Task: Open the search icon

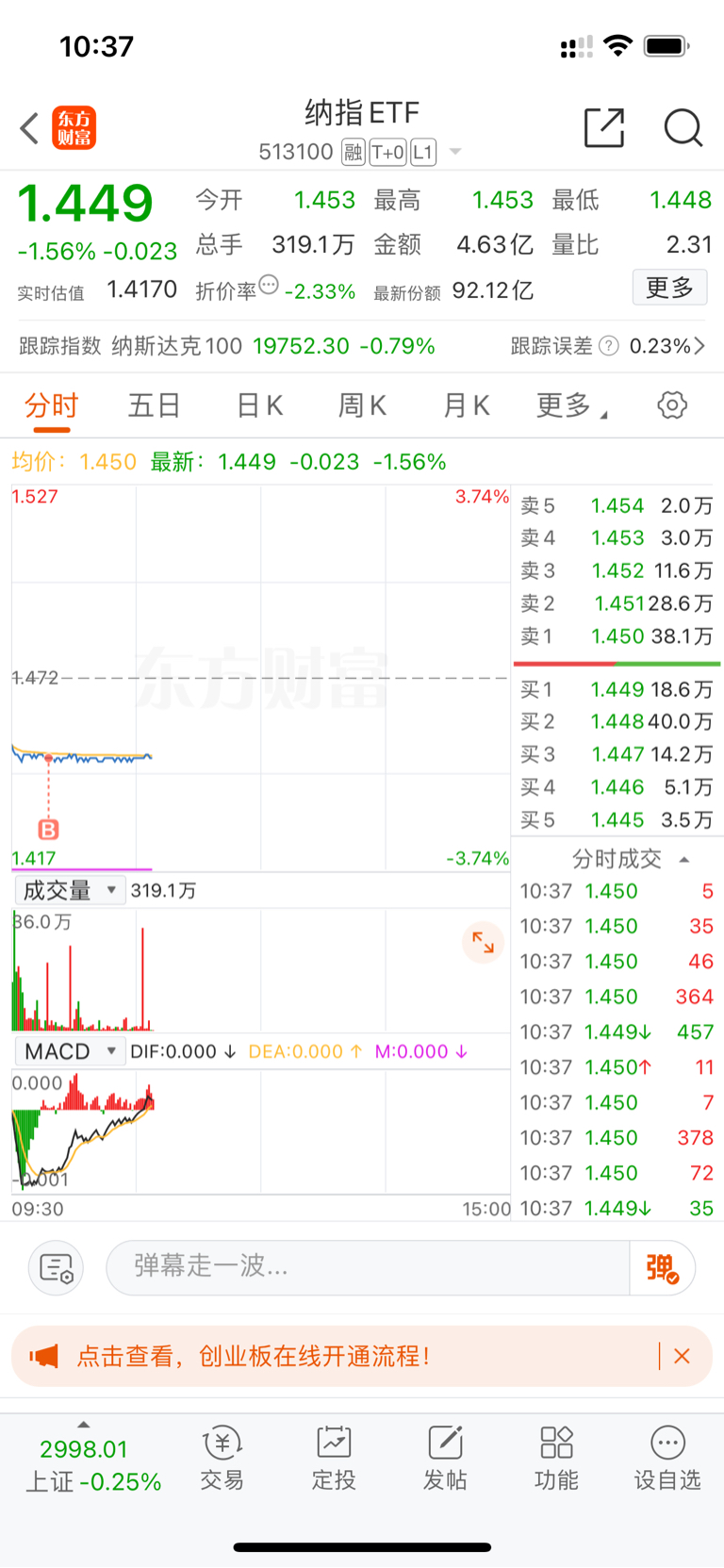Action: click(x=683, y=129)
